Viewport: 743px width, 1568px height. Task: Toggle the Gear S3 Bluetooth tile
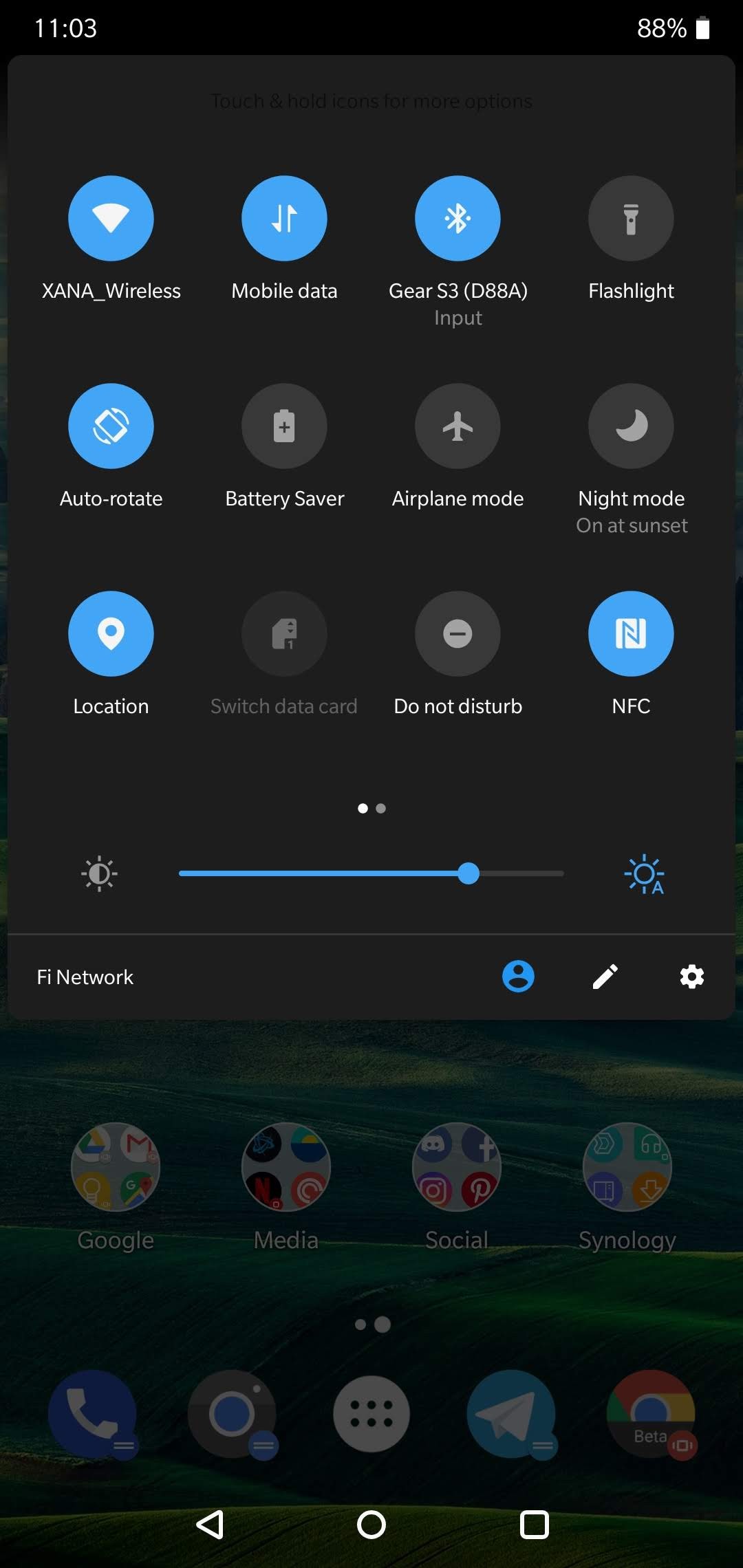457,219
